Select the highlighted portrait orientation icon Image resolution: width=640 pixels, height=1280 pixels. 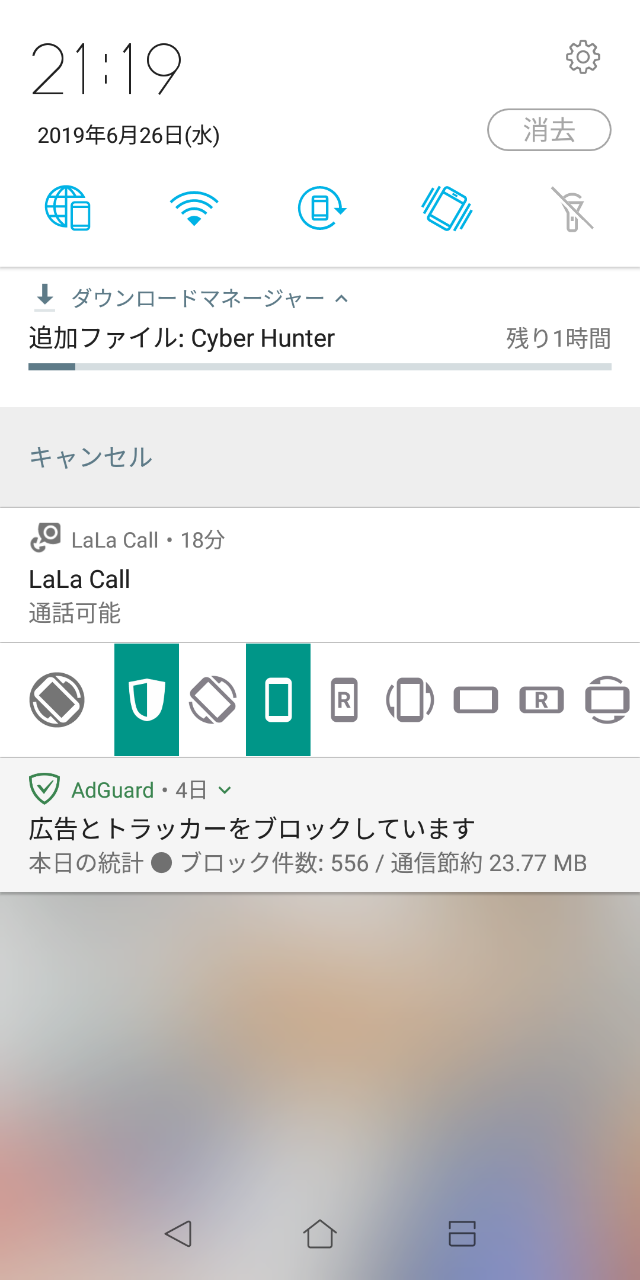[278, 700]
